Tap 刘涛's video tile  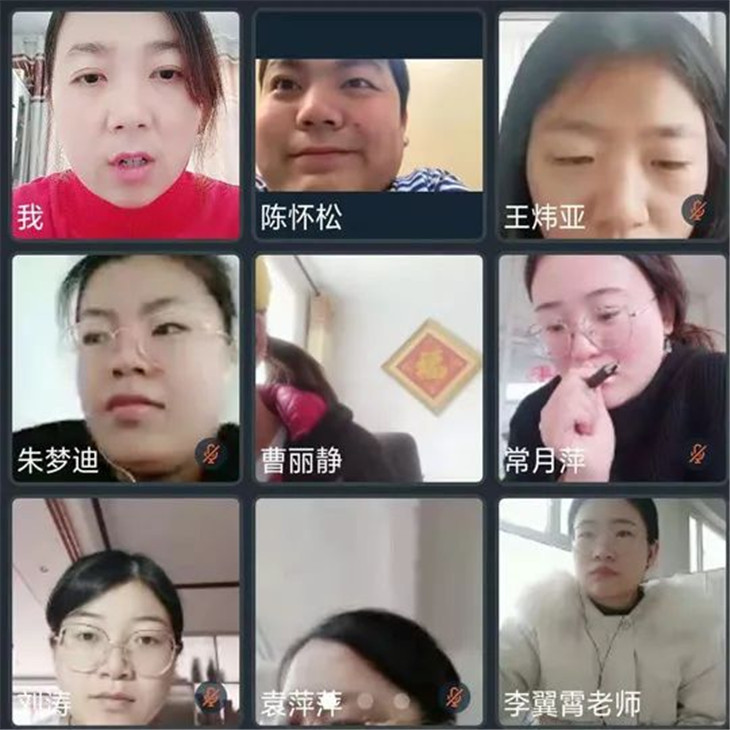tap(125, 611)
